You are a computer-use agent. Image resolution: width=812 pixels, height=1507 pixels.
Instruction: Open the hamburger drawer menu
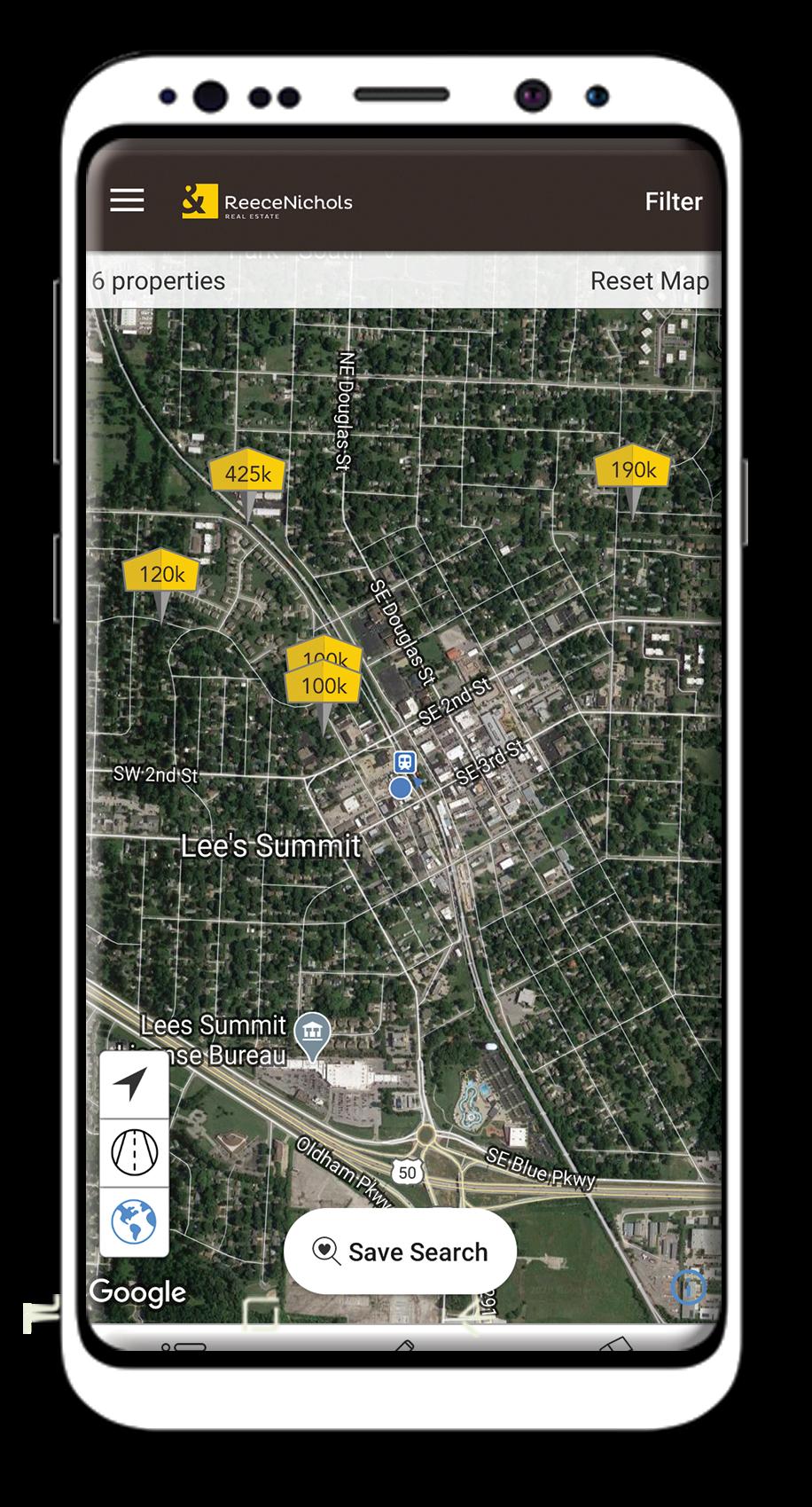coord(127,200)
